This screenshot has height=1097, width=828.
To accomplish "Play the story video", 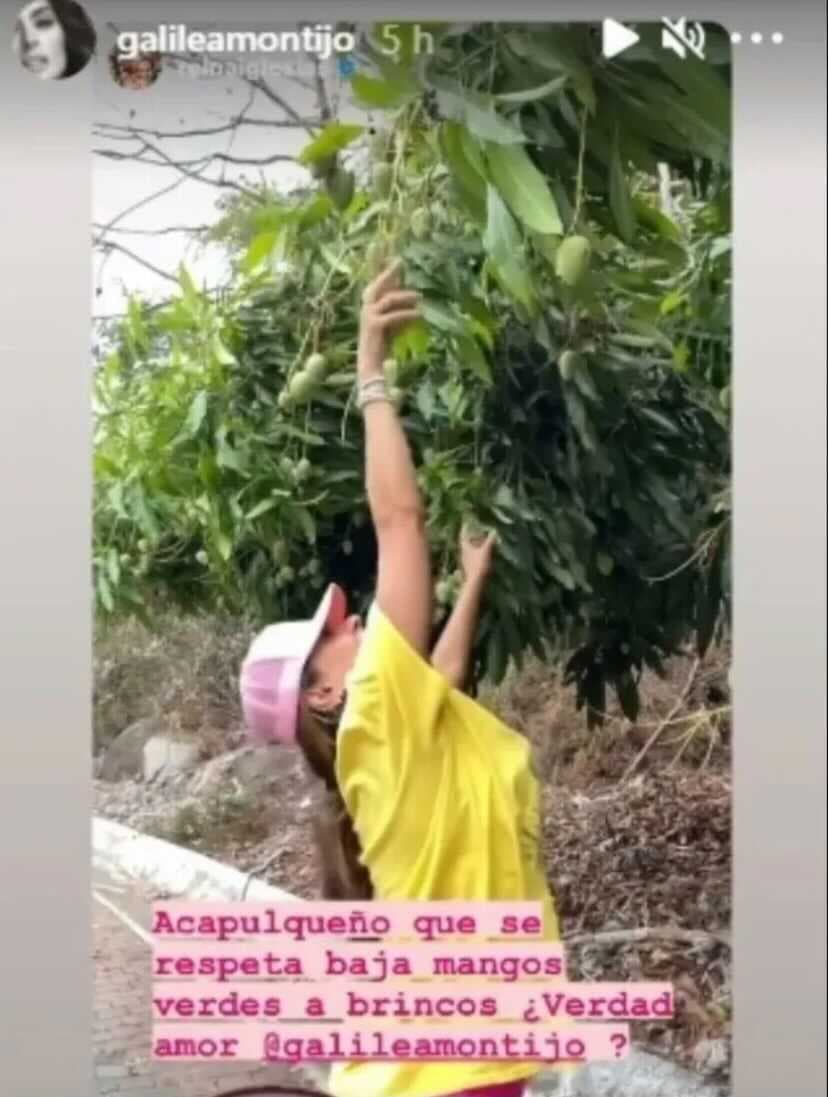I will coord(619,39).
